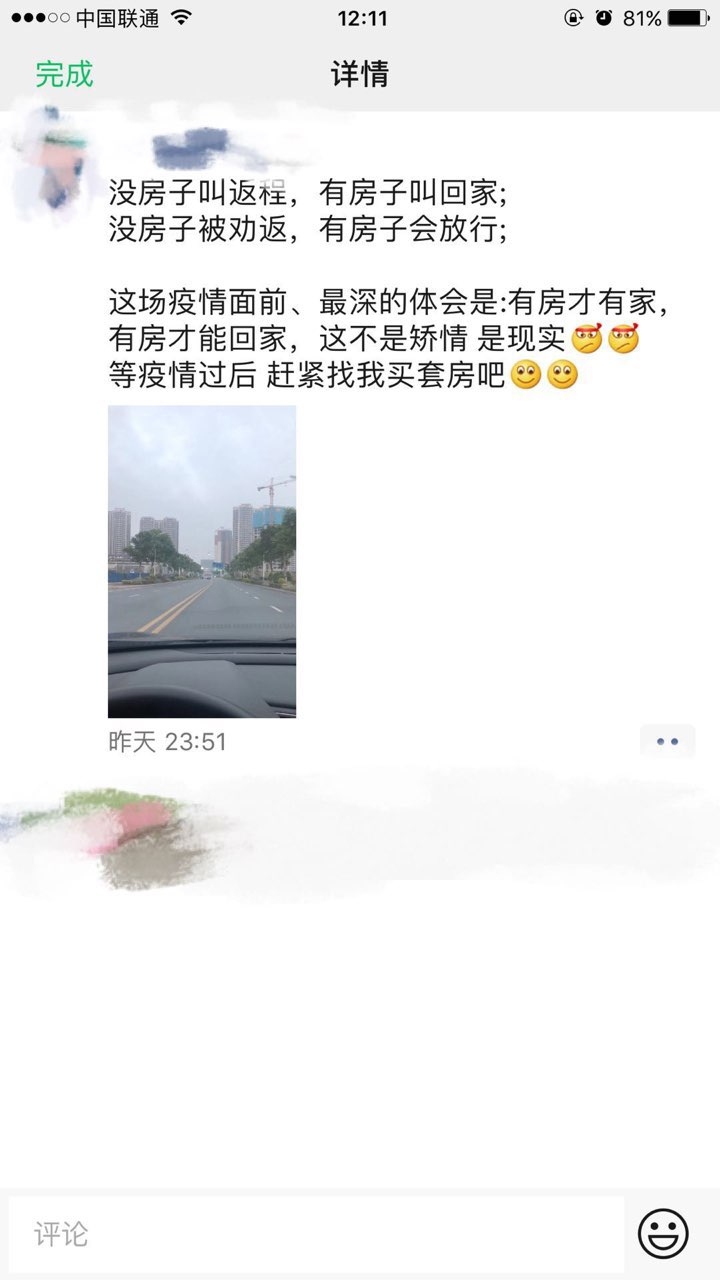
Task: Tap 完成 to close the details page
Action: click(64, 74)
